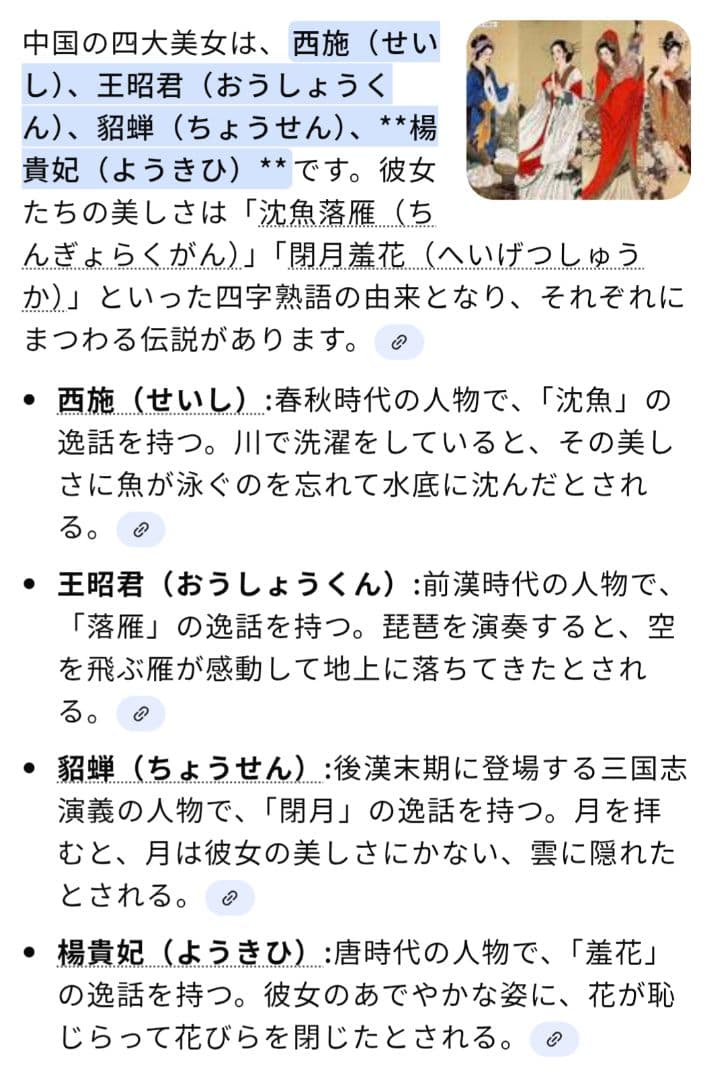
Task: Open source link after the intro paragraph
Action: pyautogui.click(x=399, y=343)
